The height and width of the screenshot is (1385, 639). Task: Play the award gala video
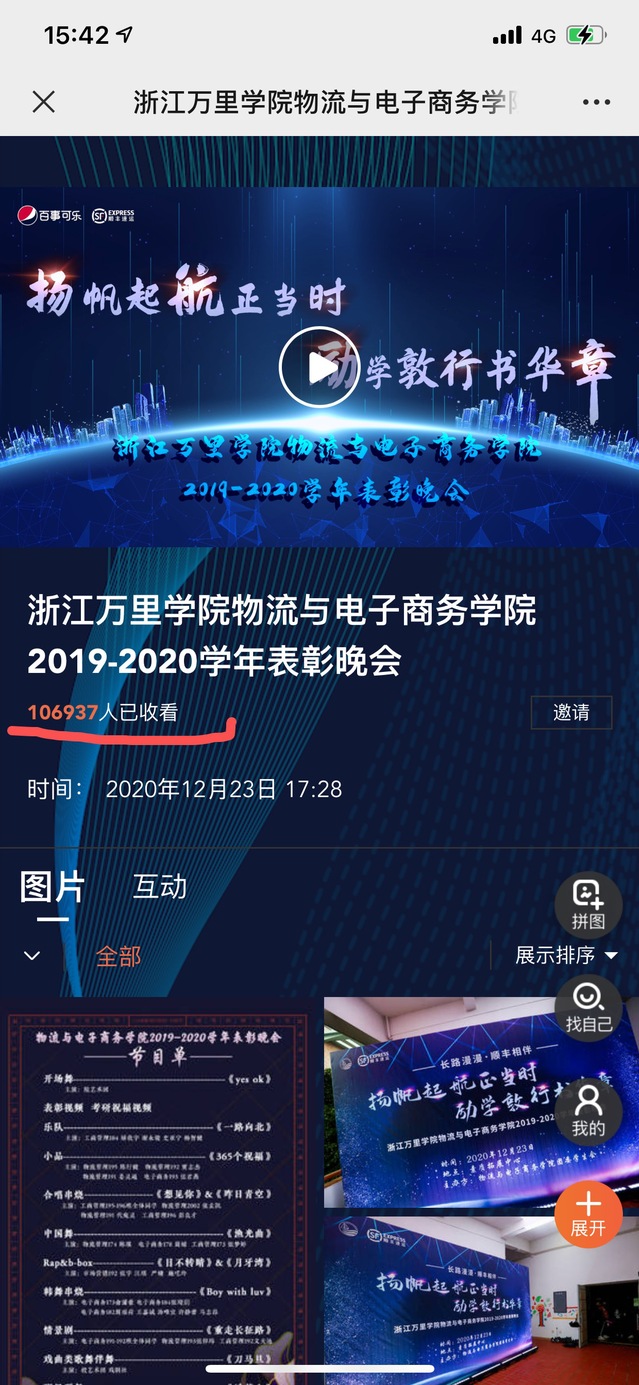[319, 367]
